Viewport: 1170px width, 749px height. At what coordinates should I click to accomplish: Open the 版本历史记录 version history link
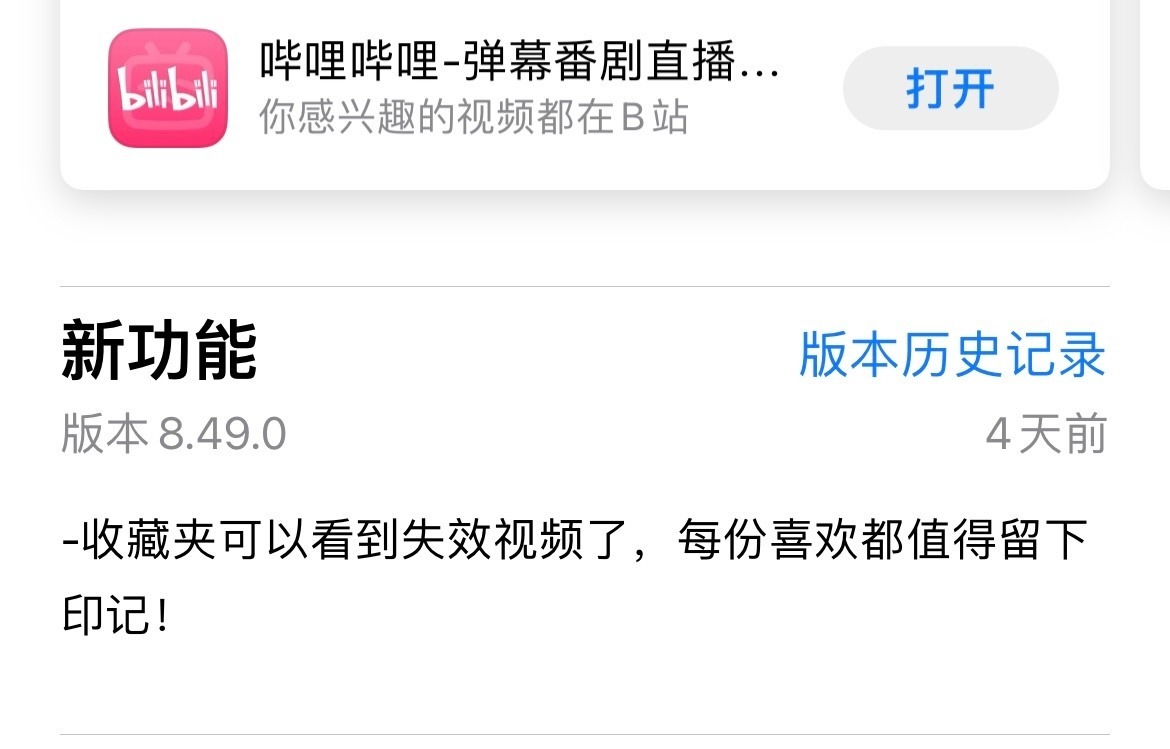[952, 354]
